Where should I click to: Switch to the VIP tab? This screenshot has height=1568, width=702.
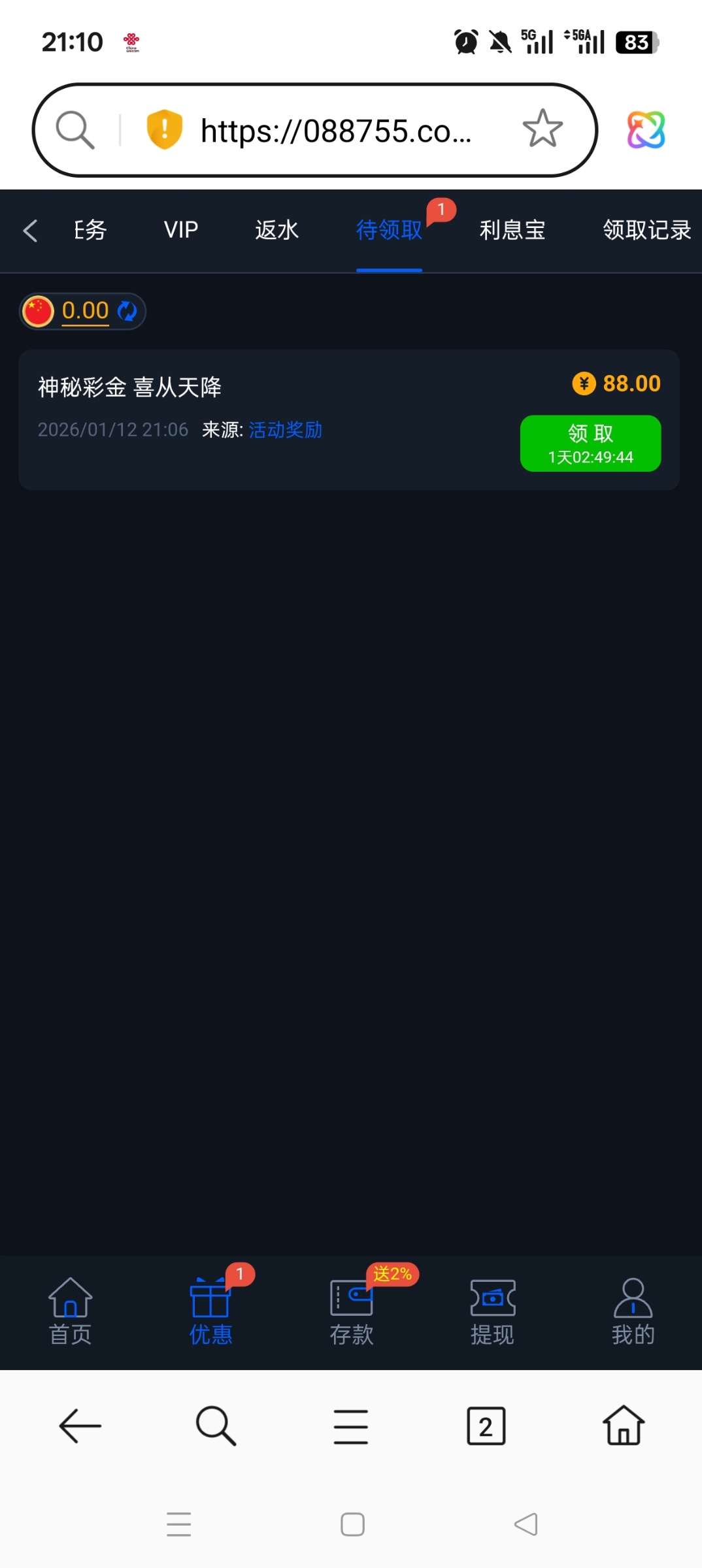click(180, 230)
